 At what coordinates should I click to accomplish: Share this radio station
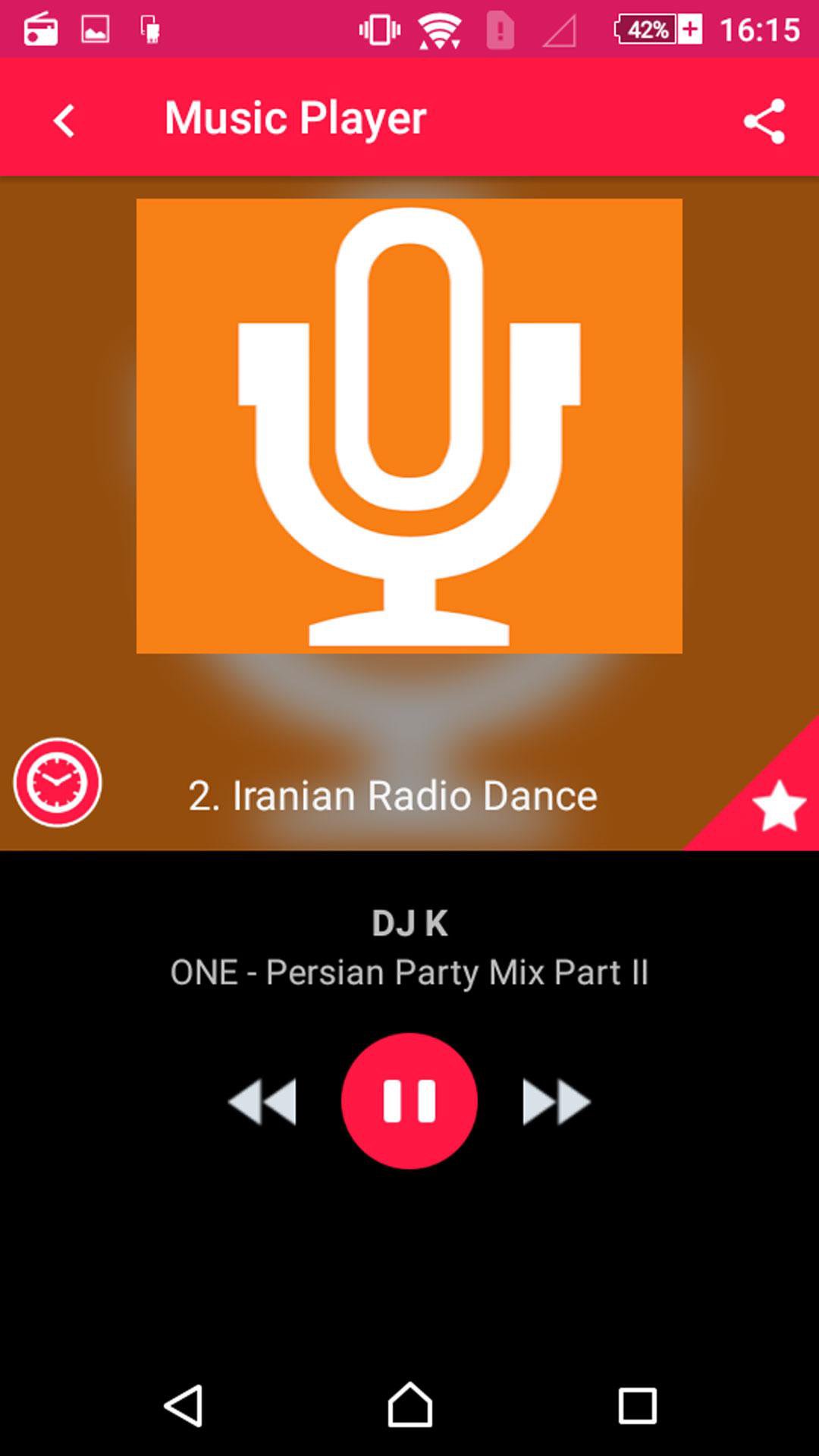[x=764, y=121]
